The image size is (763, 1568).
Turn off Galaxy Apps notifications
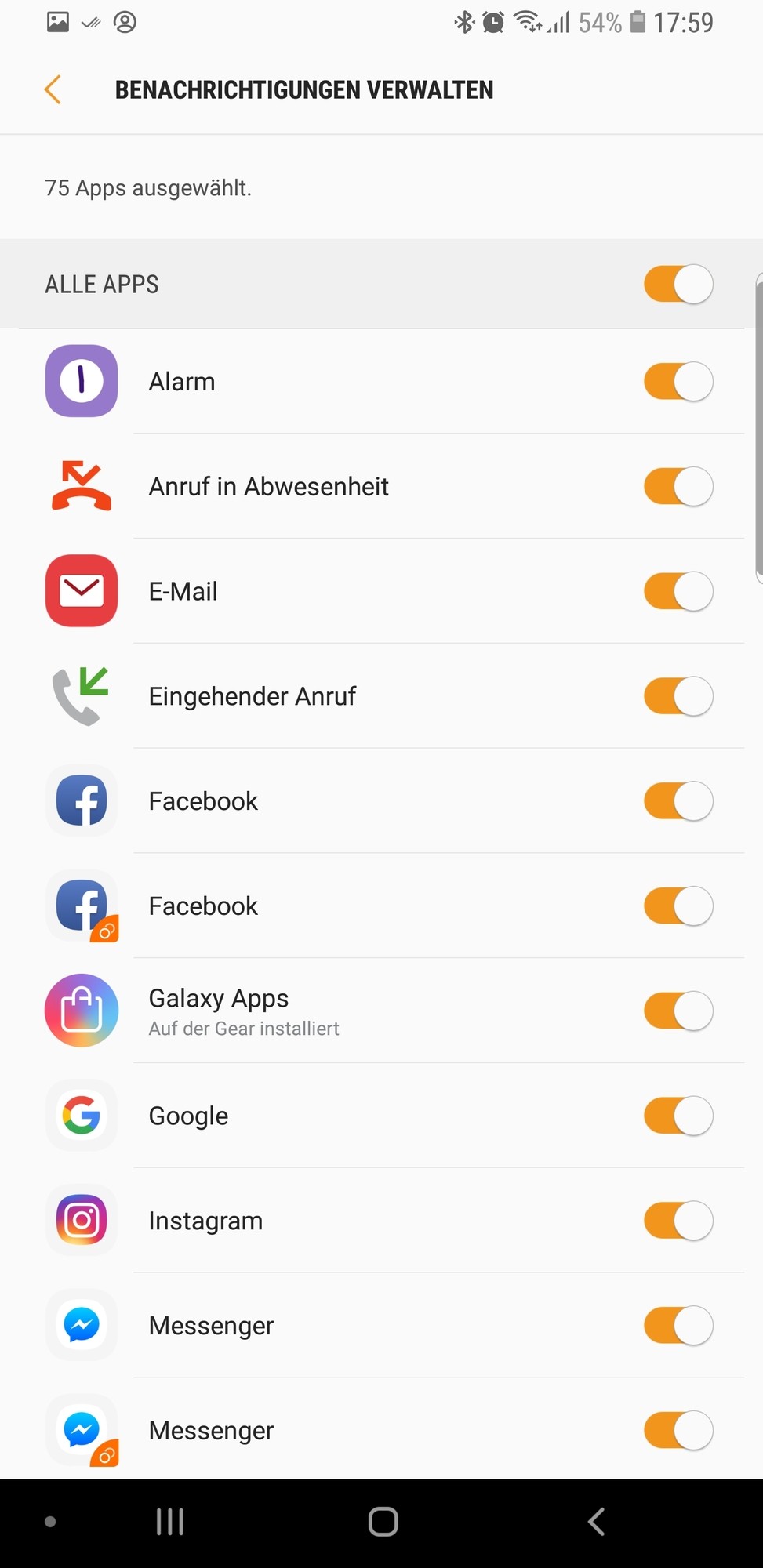pyautogui.click(x=678, y=1011)
